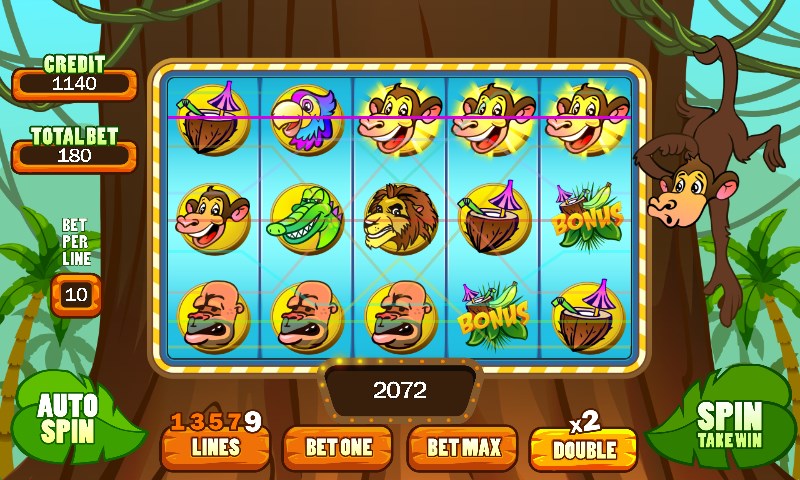800x480 pixels.
Task: Select Bet Max
Action: click(x=464, y=446)
